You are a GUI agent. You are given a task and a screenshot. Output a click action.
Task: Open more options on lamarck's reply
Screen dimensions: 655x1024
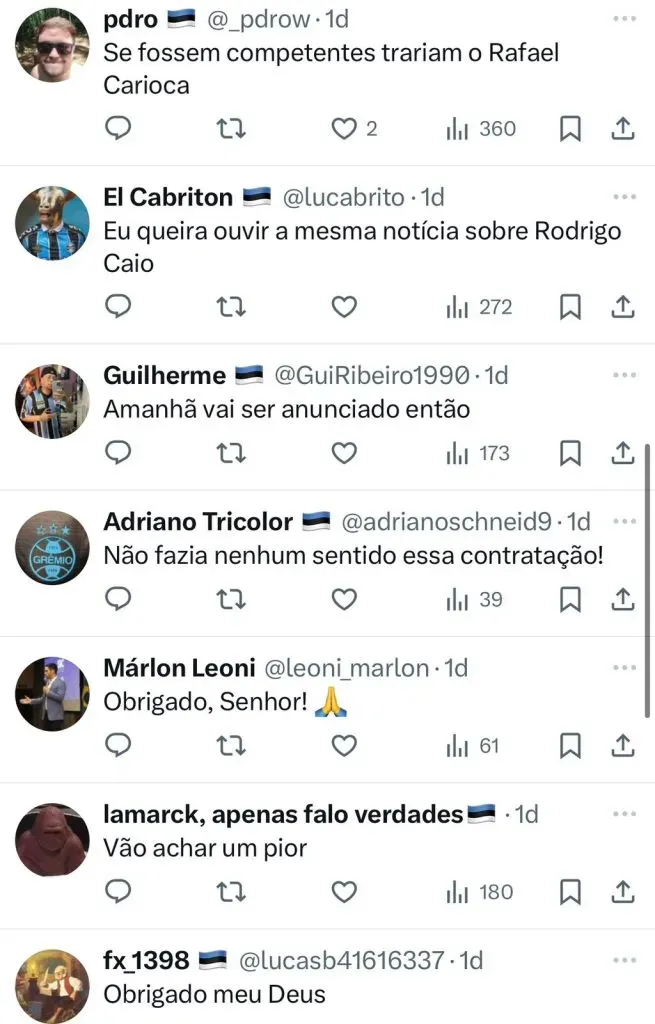(x=624, y=814)
